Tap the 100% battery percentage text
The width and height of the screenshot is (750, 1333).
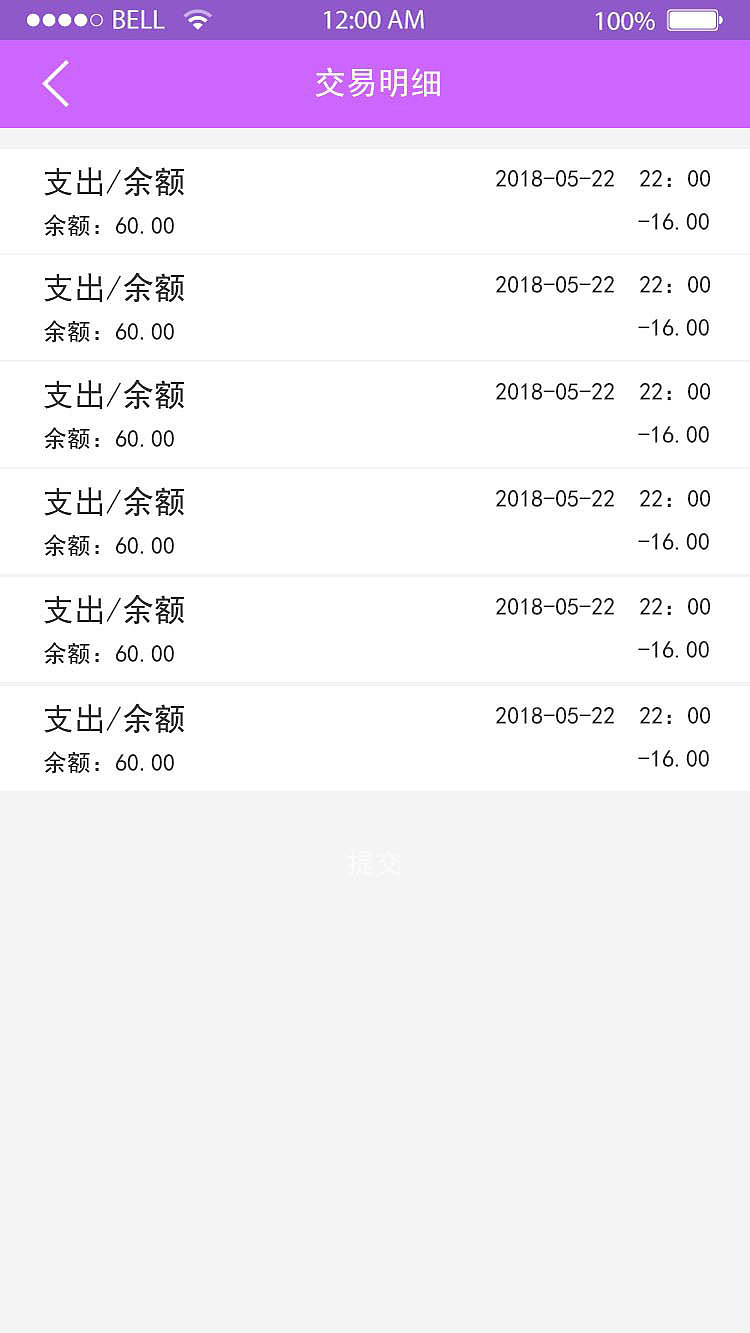(622, 20)
